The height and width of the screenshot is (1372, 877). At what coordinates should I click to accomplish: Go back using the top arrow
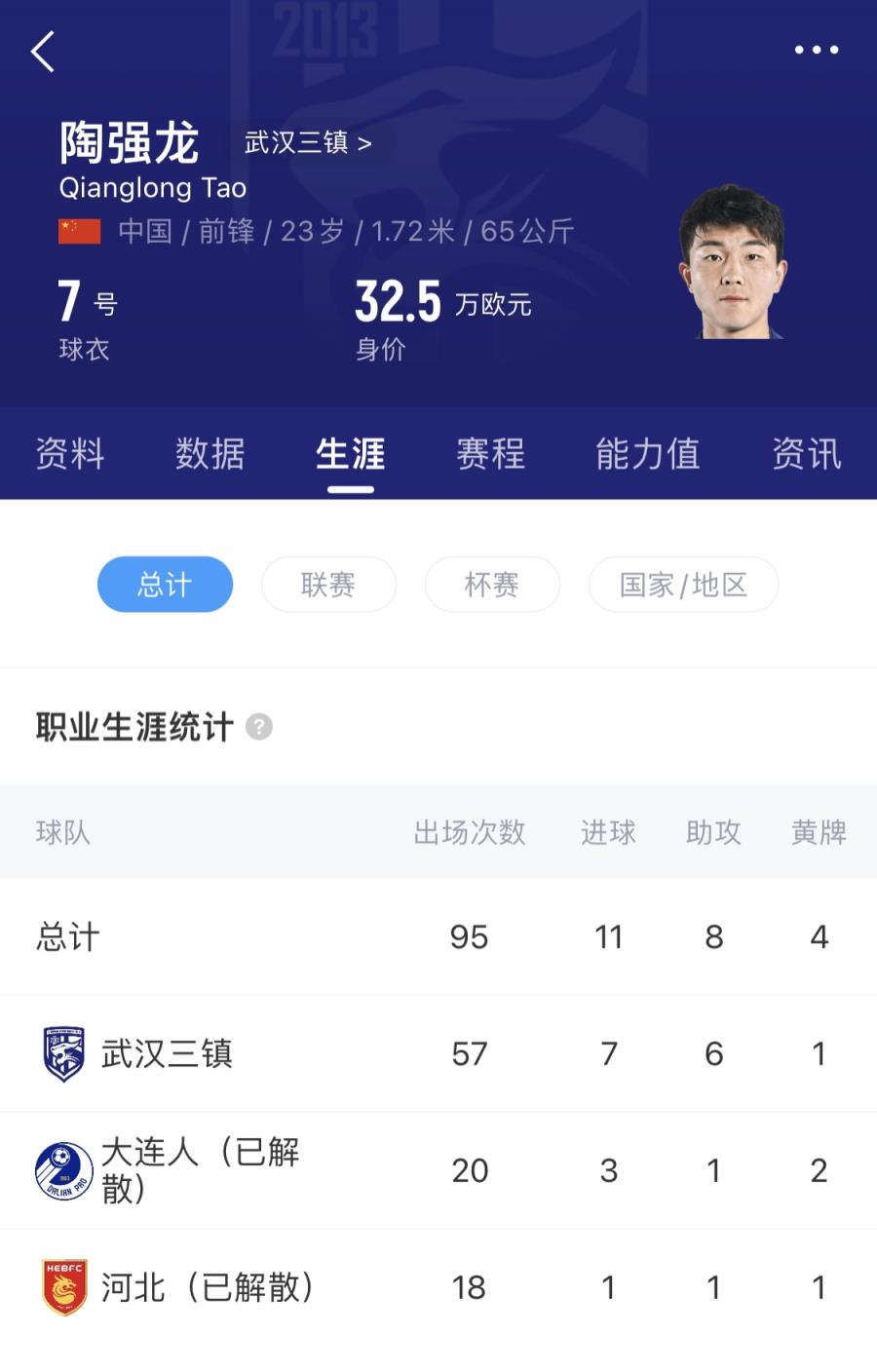click(43, 52)
